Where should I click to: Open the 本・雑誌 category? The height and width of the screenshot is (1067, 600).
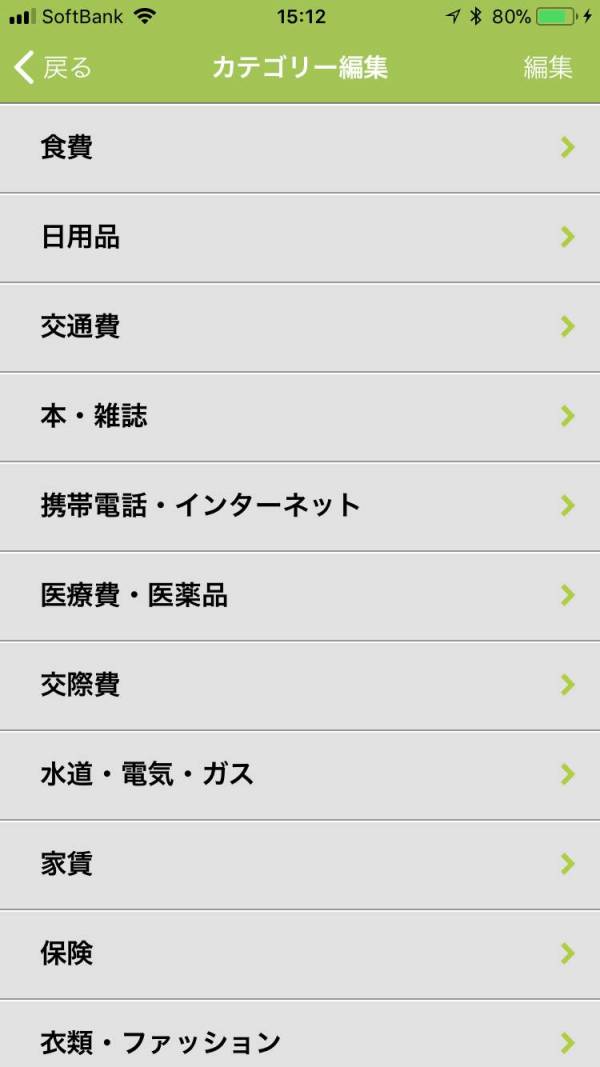click(300, 417)
